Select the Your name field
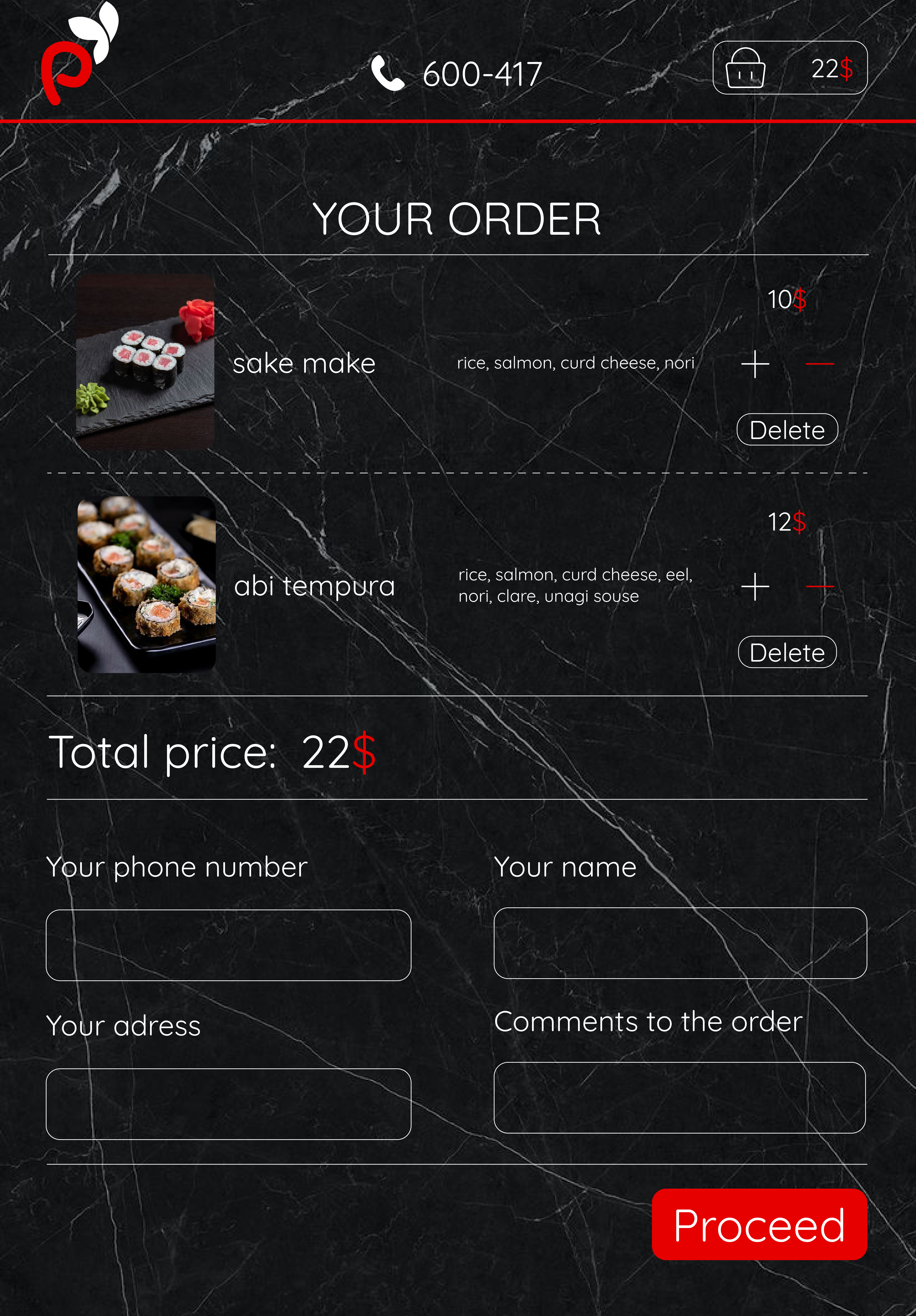The height and width of the screenshot is (1316, 916). click(680, 943)
